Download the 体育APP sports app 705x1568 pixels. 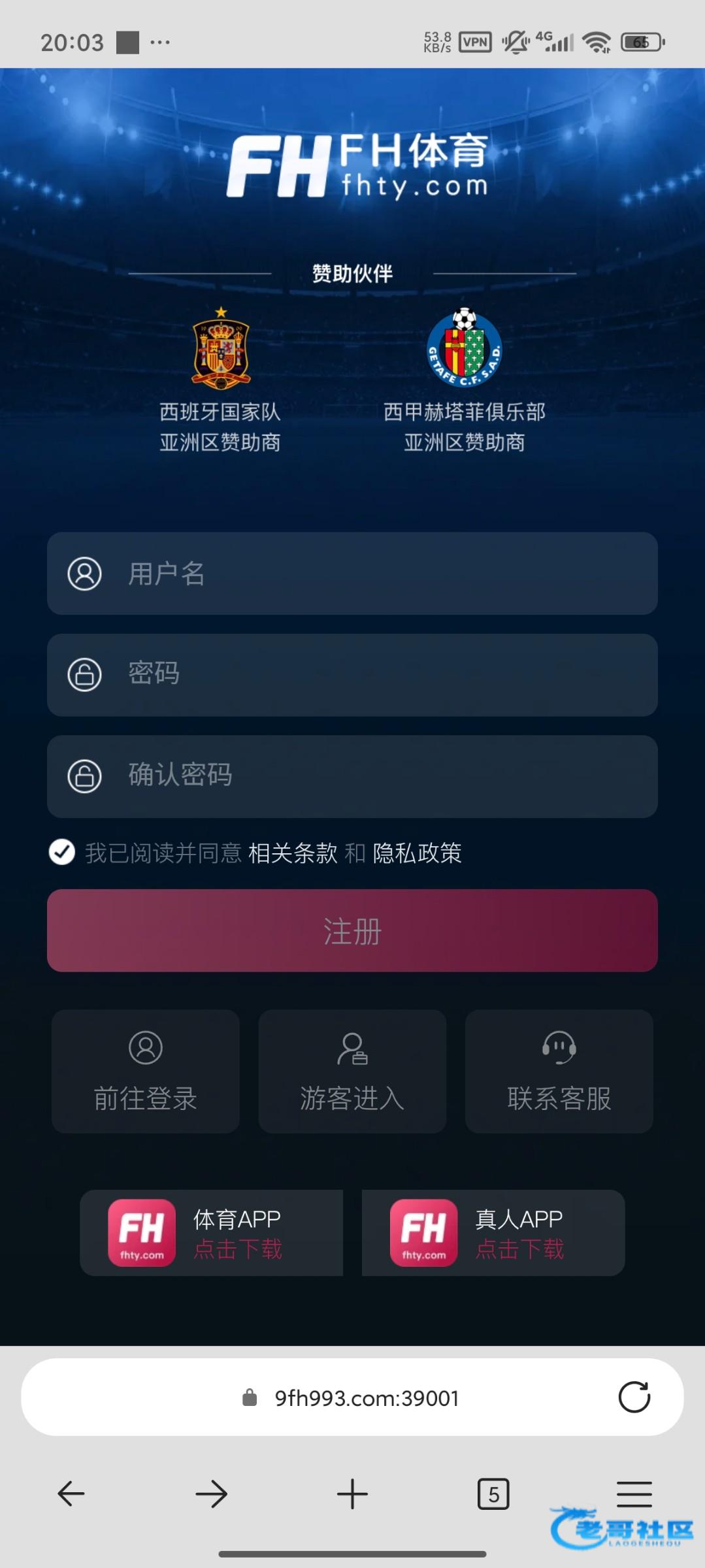coord(211,1233)
